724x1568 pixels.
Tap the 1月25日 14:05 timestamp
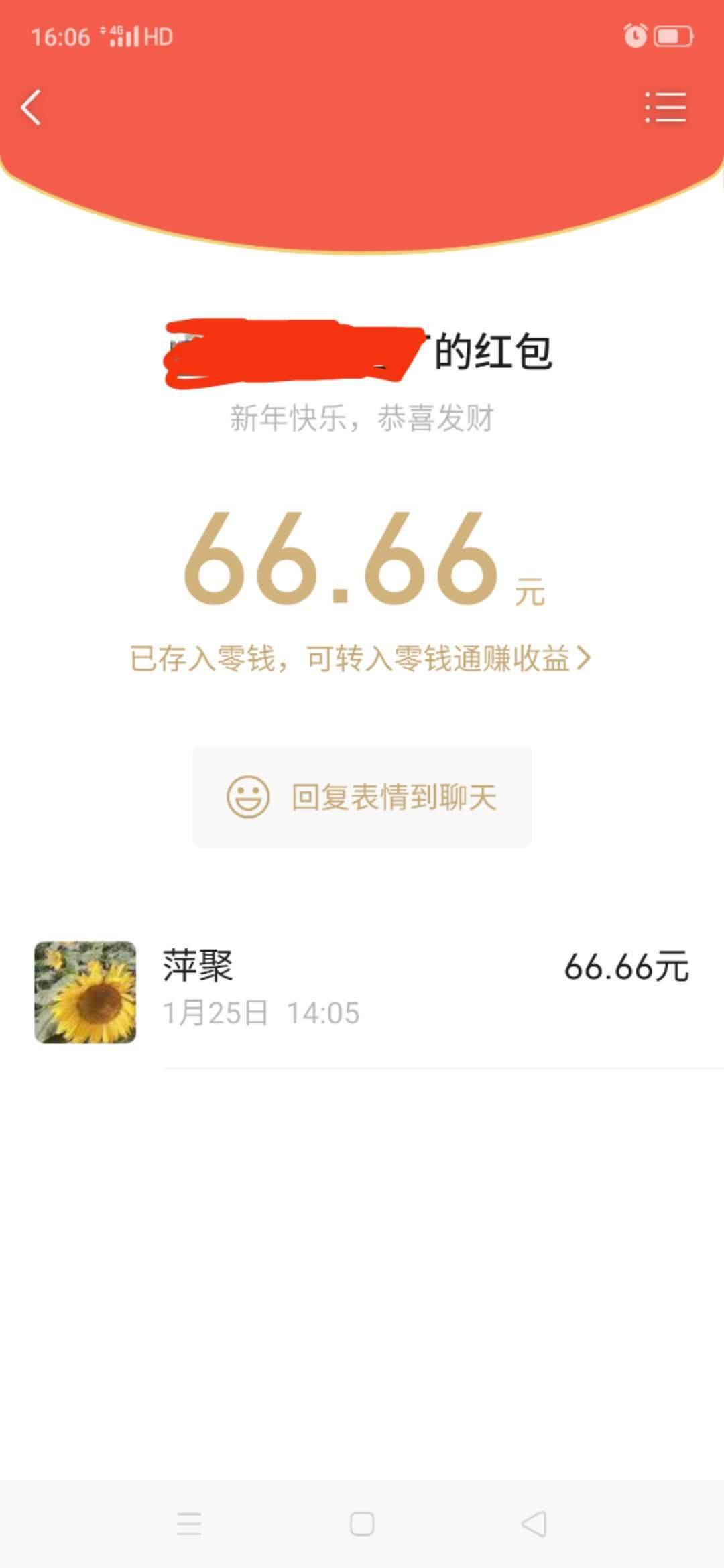(x=261, y=1013)
